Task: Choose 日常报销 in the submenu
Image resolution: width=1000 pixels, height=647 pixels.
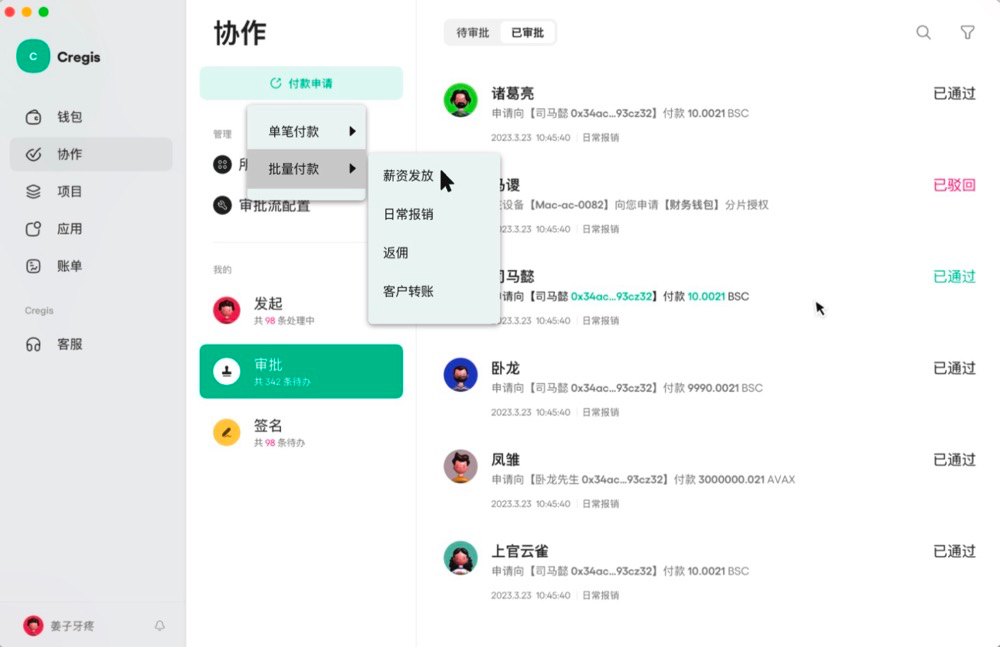Action: (409, 214)
